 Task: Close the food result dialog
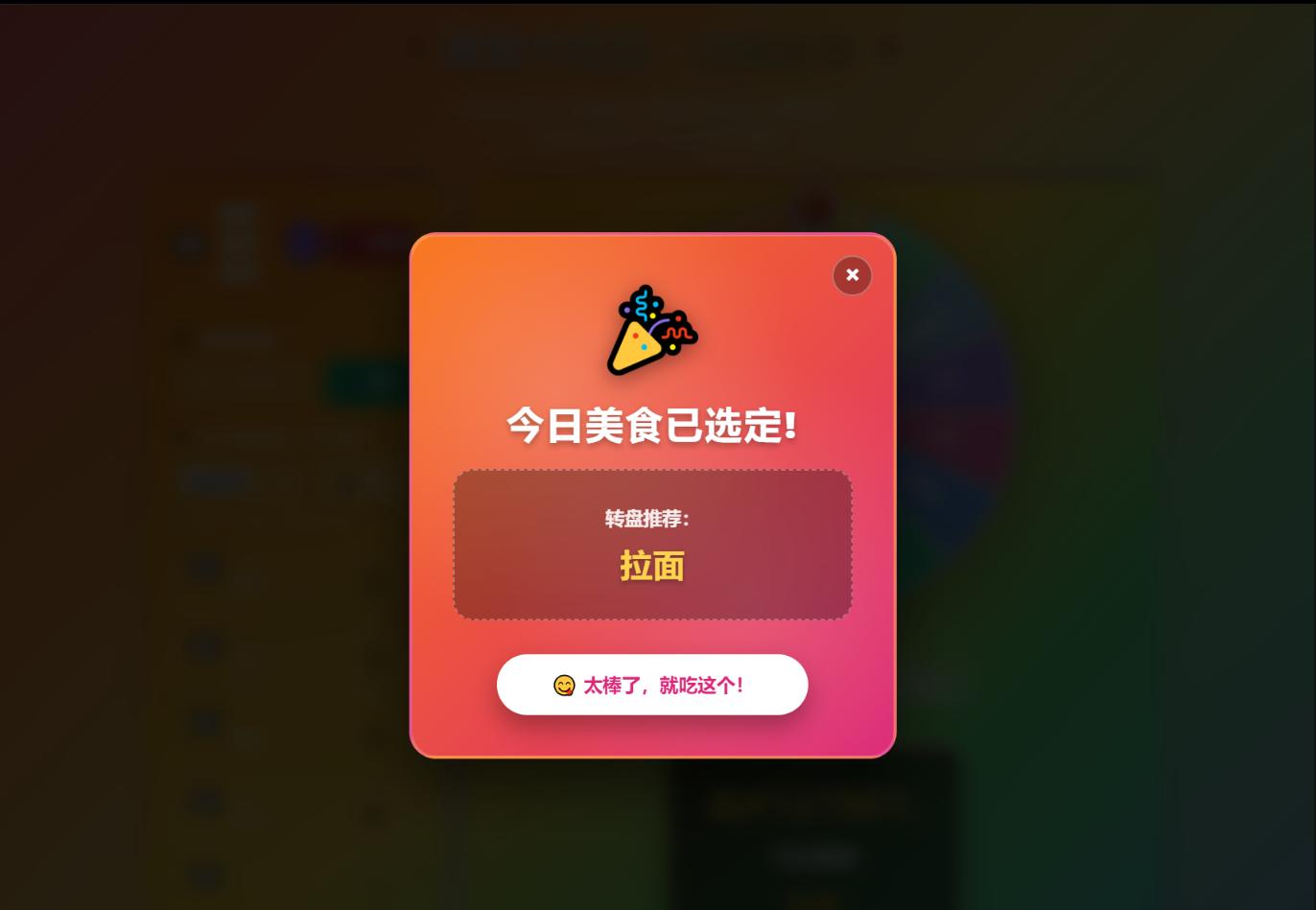[x=852, y=275]
